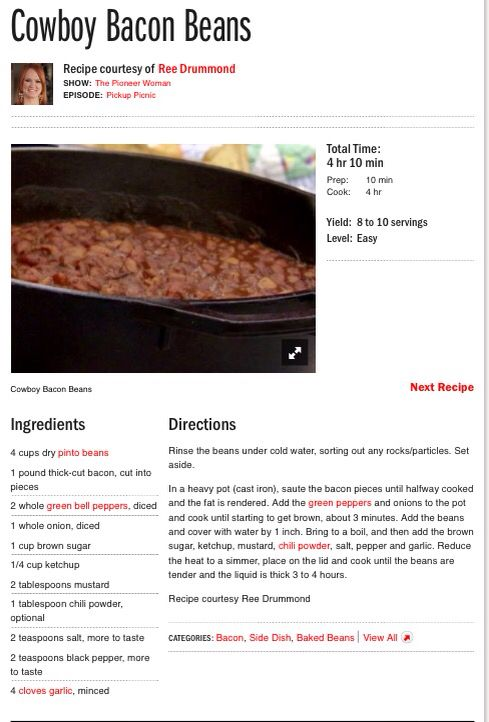
Task: Open the pinto beans ingredient link
Action: pyautogui.click(x=83, y=453)
